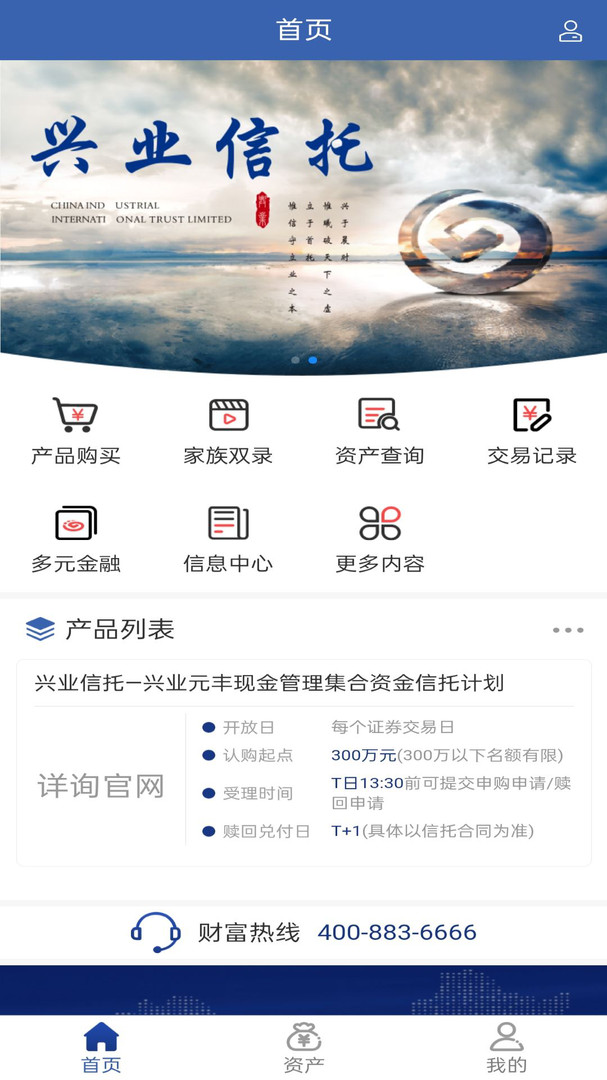Open the user profile icon in header
Viewport: 607px width, 1080px height.
coord(570,31)
